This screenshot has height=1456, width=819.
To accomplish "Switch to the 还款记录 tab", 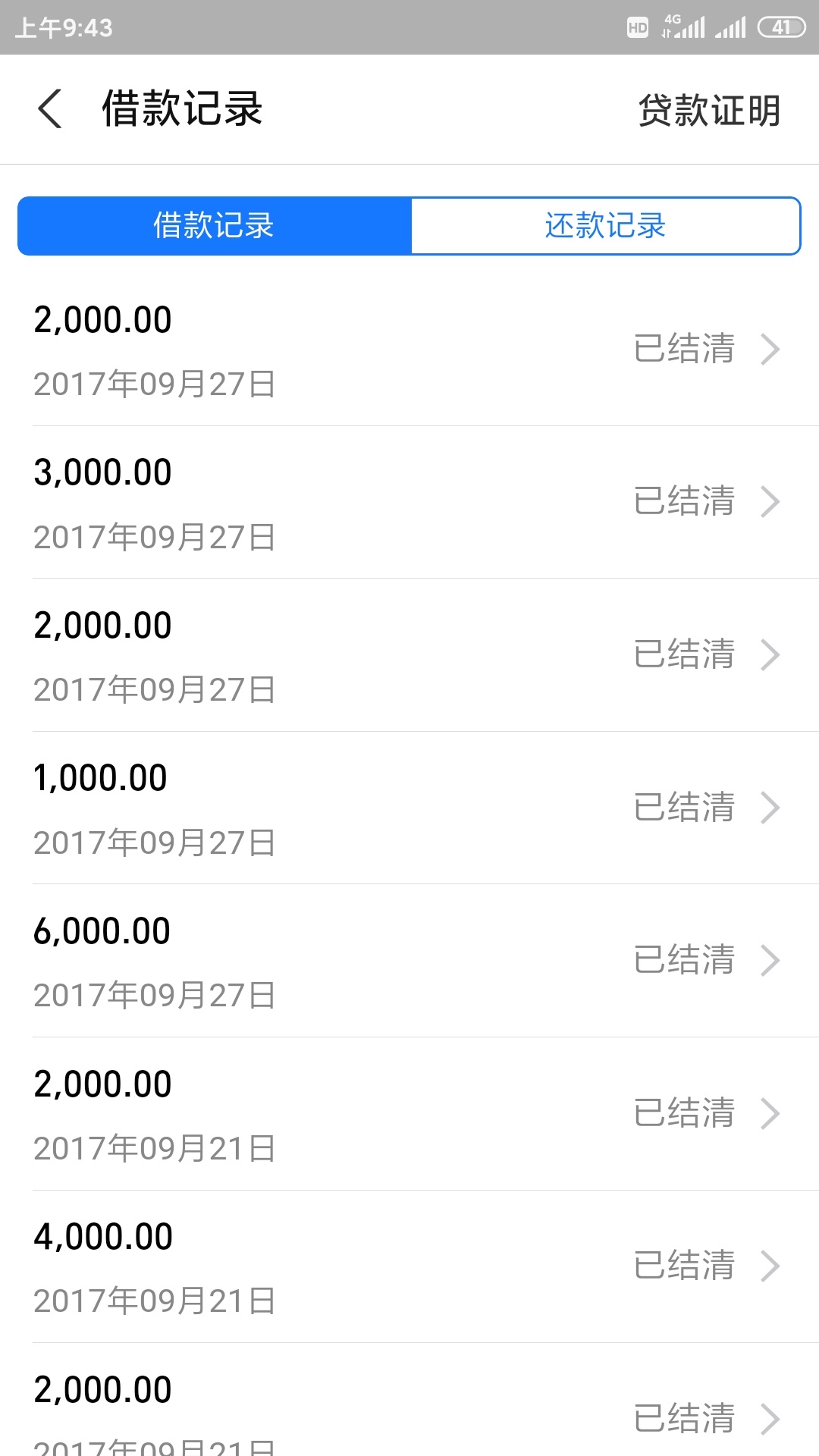I will (605, 226).
